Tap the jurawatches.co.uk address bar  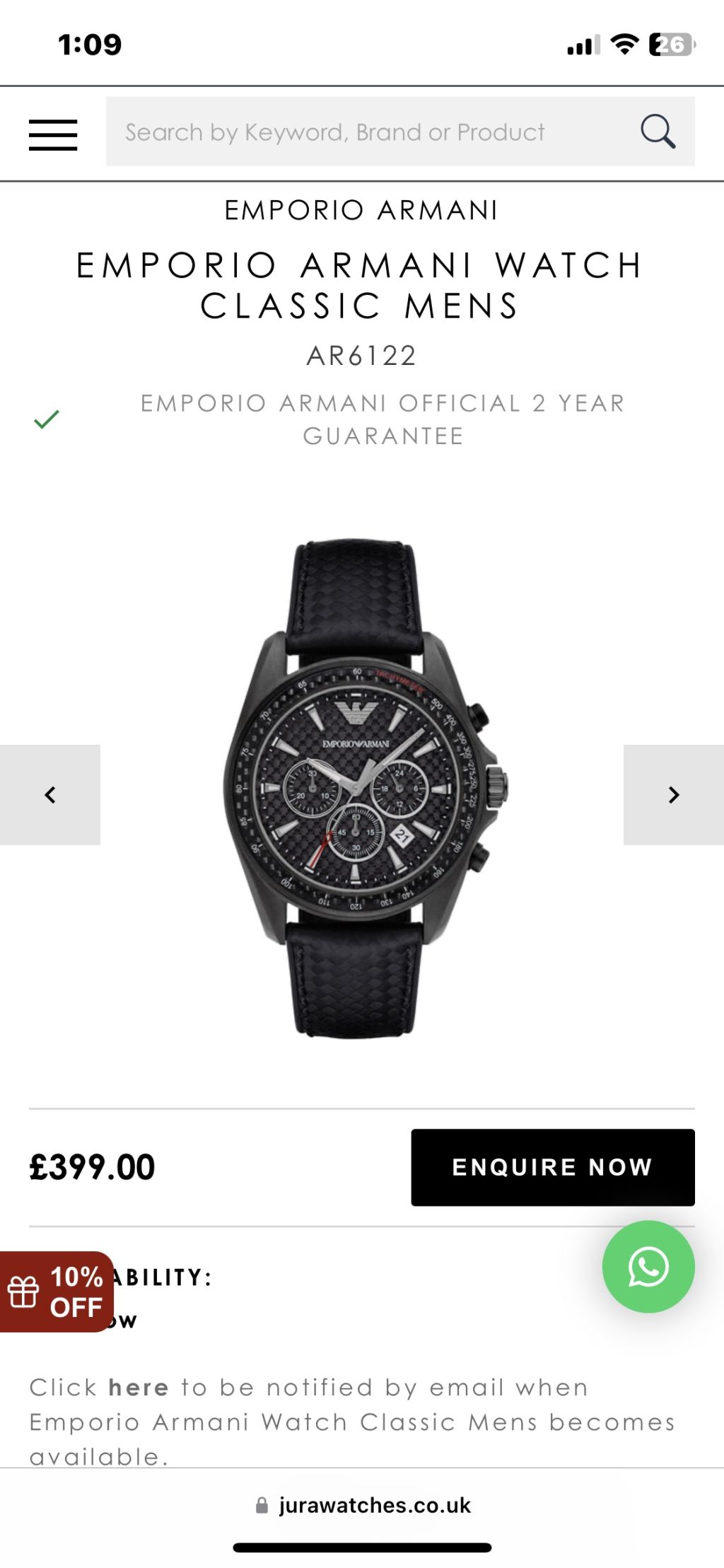tap(363, 1505)
